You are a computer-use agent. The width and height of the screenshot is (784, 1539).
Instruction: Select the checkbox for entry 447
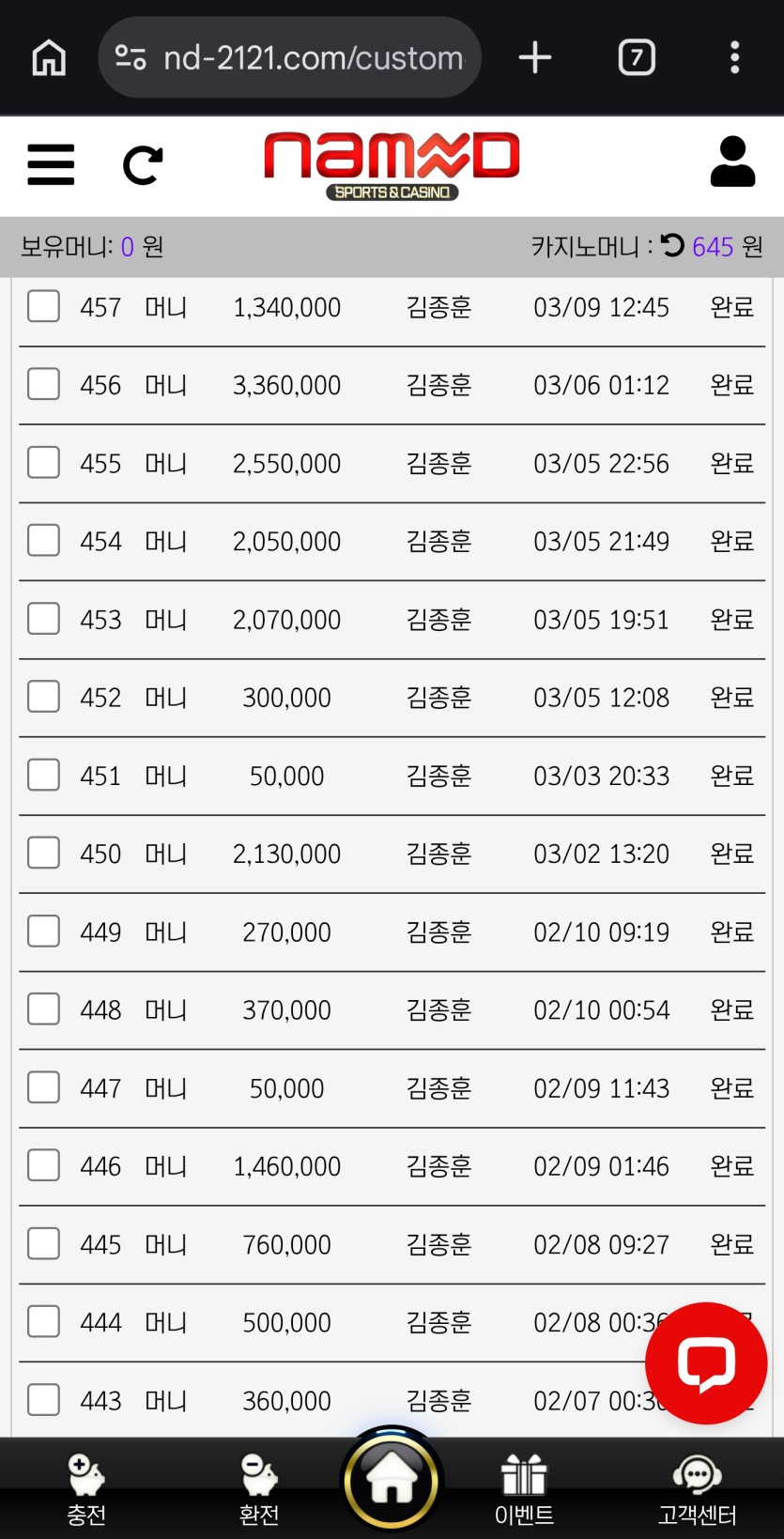coord(43,1087)
